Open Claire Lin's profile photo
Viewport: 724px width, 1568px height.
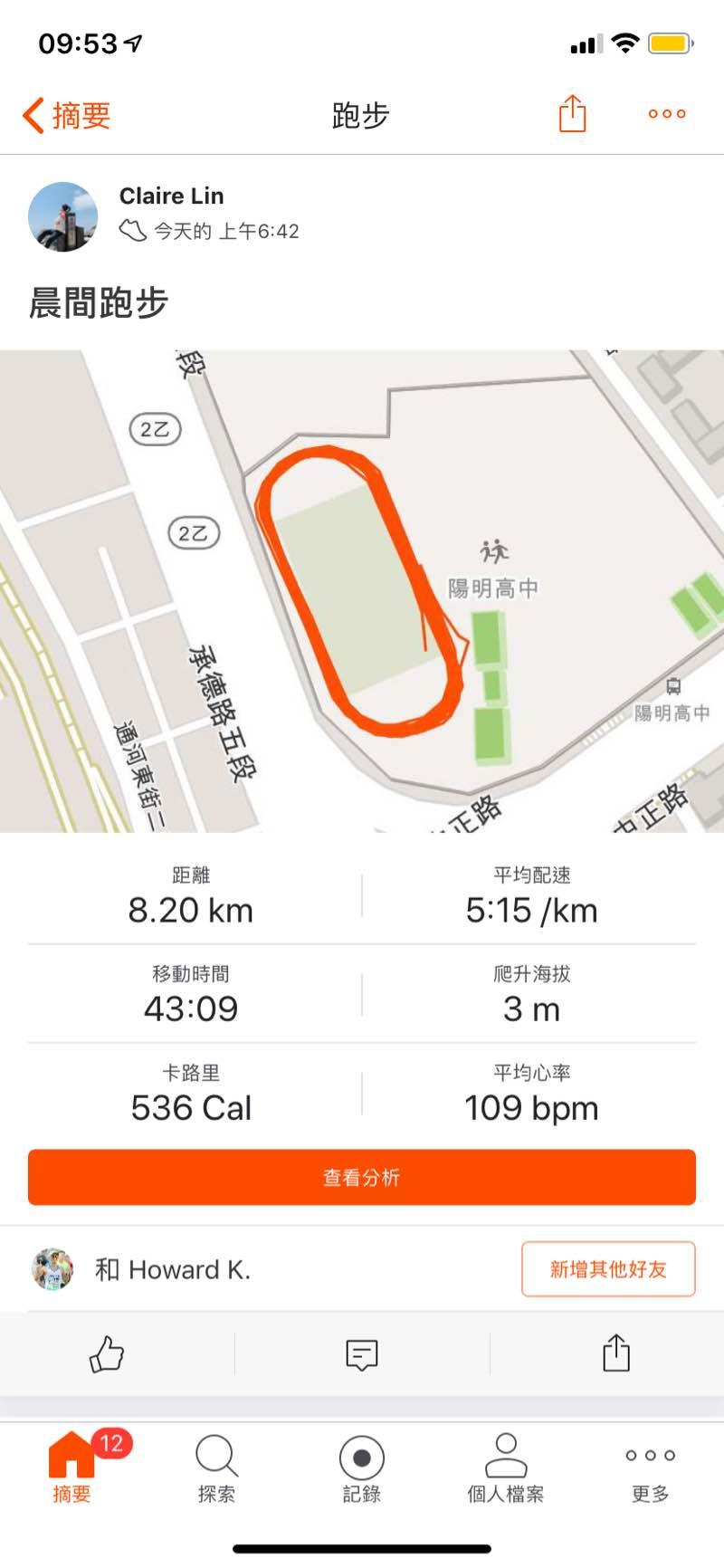coord(63,216)
